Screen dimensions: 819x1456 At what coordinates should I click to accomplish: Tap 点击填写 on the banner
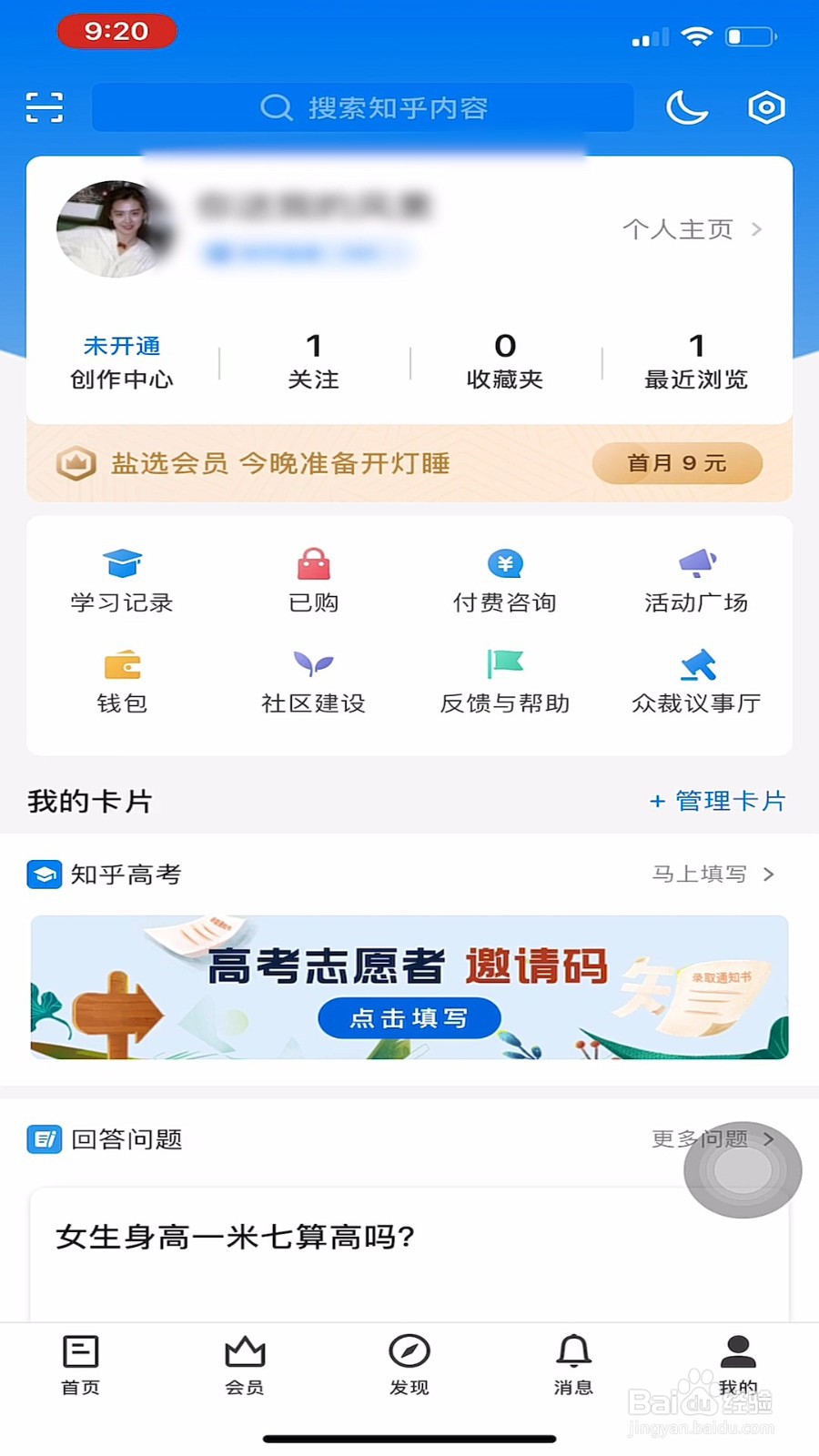click(x=409, y=1018)
